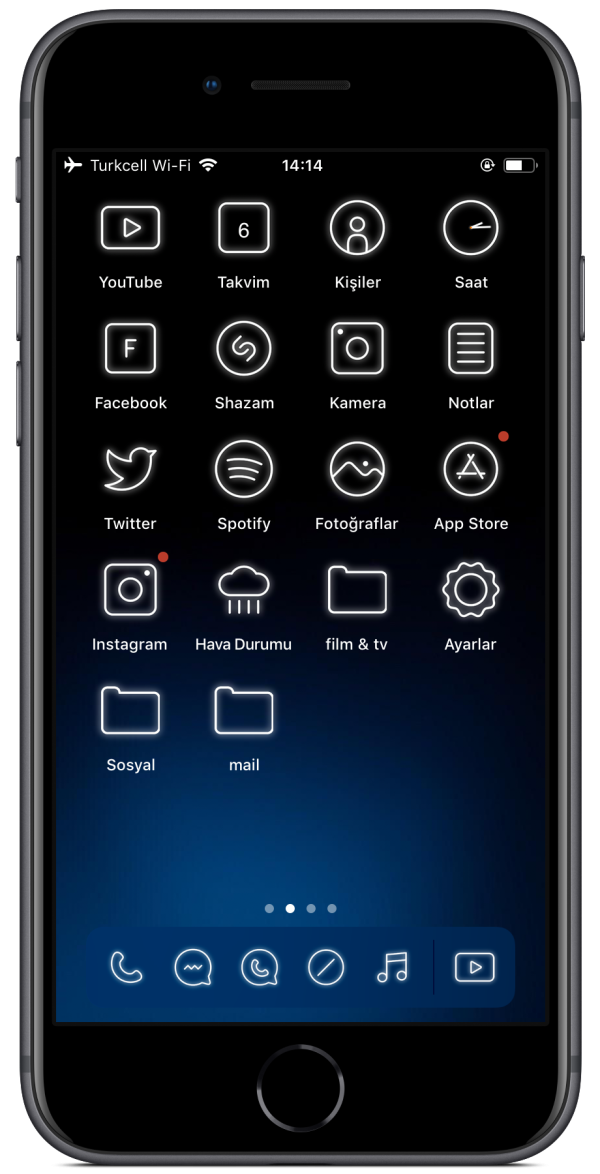
Task: Open Hava Durumu weather app
Action: (244, 590)
